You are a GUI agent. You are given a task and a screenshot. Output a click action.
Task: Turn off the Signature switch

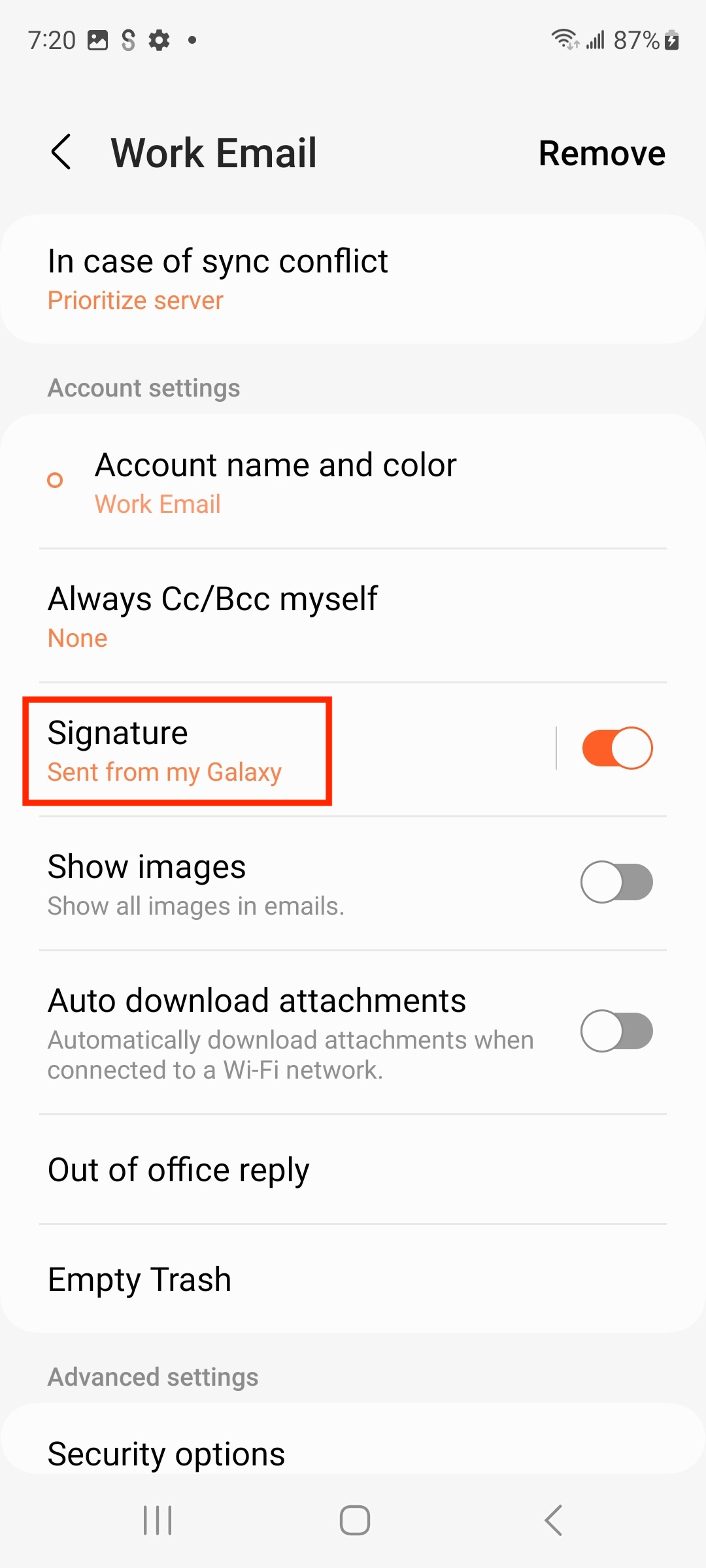617,748
